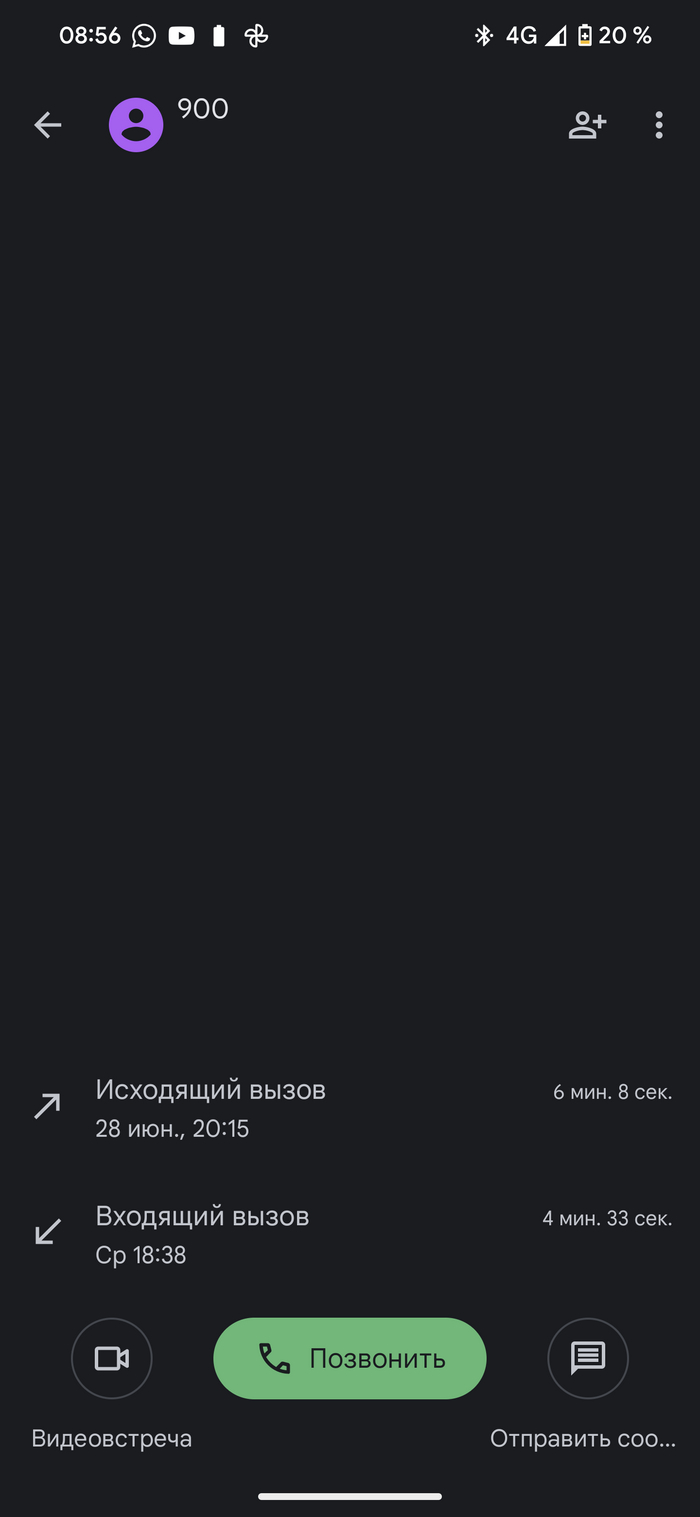
Task: Tap the purple contact avatar for 900
Action: pos(136,125)
